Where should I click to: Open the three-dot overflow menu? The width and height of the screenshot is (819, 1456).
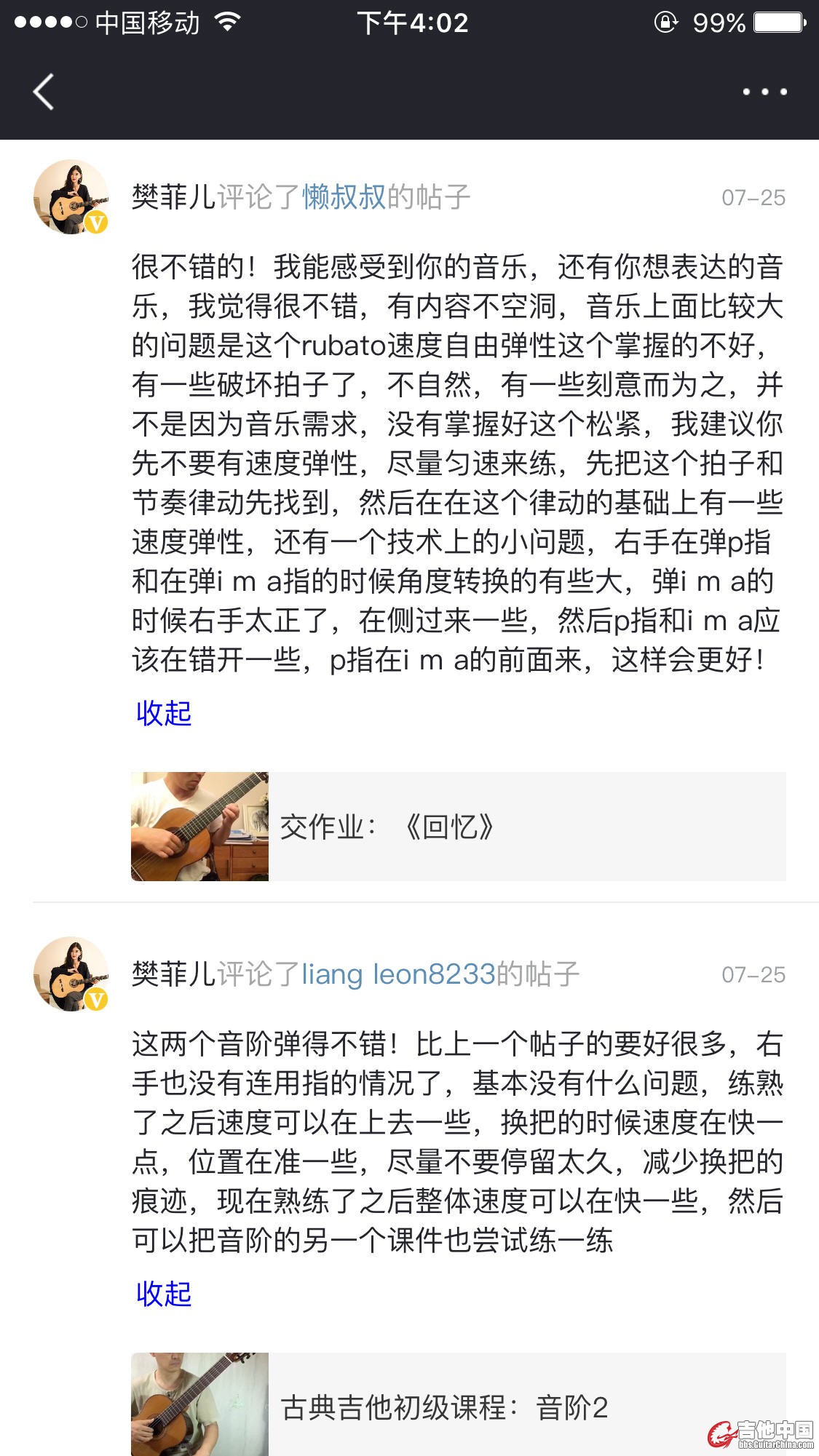coord(764,92)
